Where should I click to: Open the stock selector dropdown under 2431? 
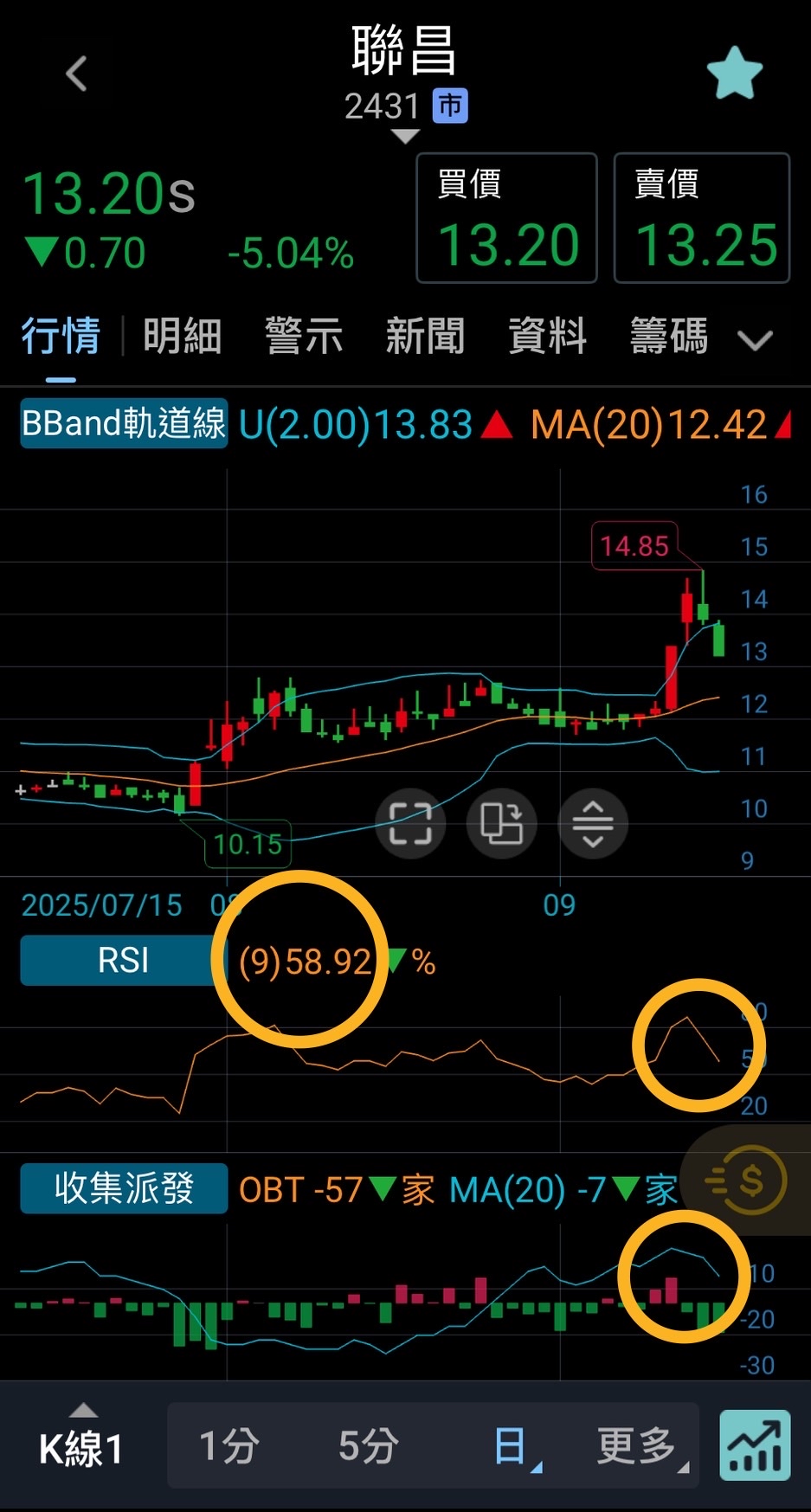405,136
